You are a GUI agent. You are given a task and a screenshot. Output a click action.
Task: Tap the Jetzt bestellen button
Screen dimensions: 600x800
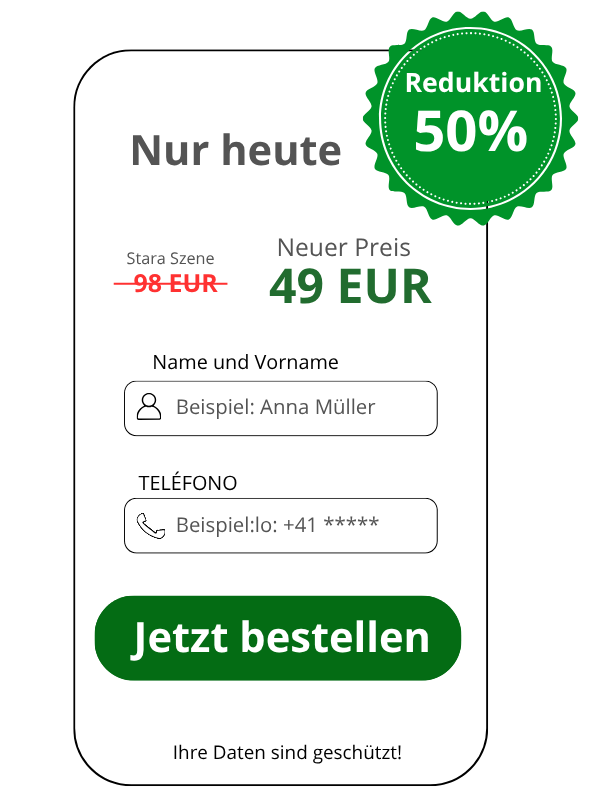[278, 638]
